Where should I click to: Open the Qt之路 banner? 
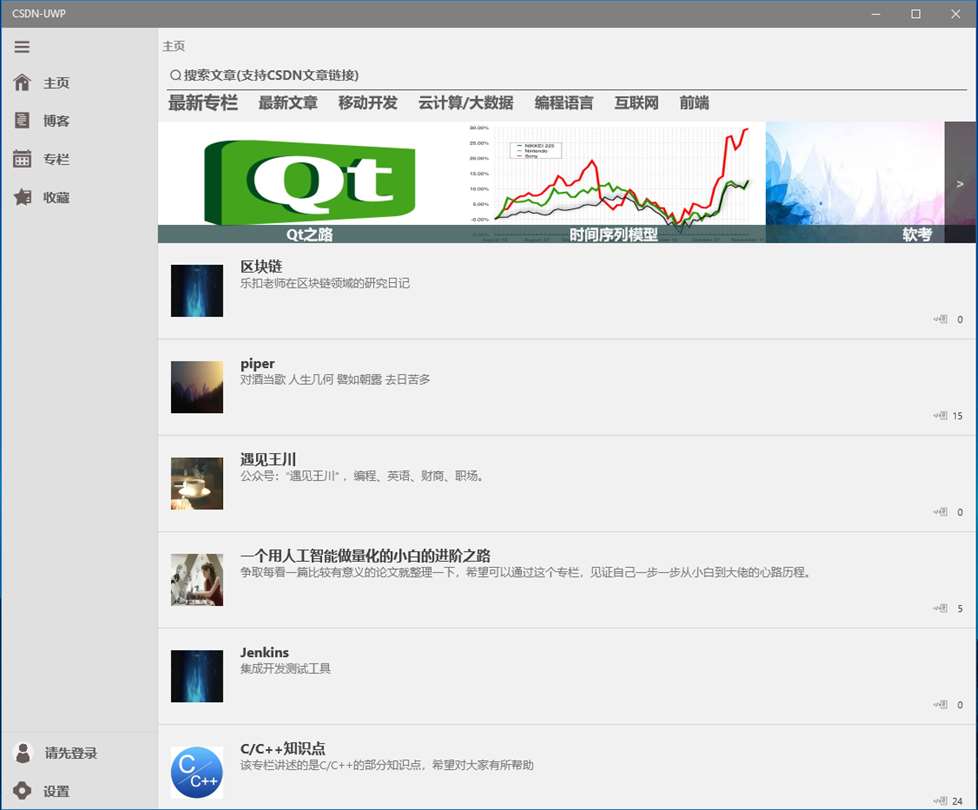pos(310,180)
